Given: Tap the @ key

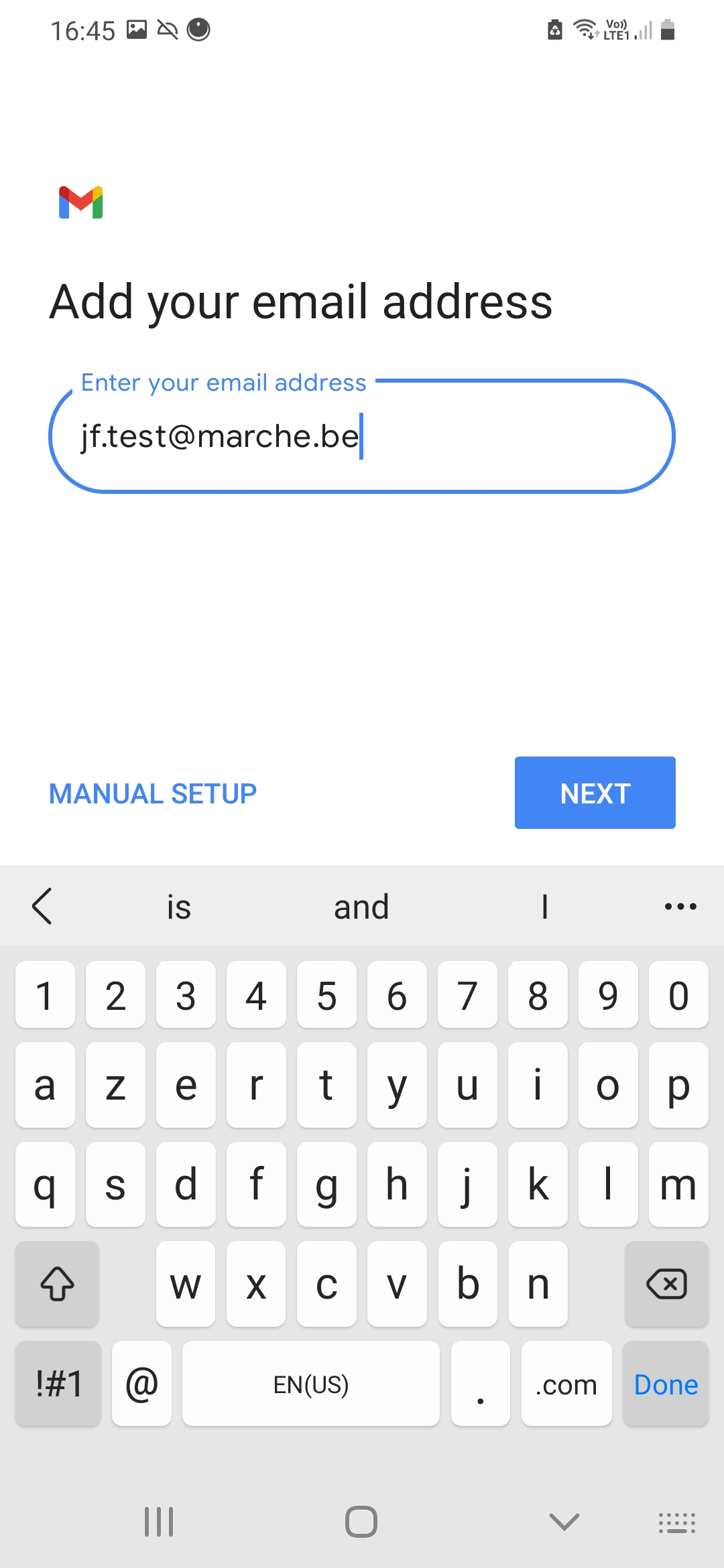Looking at the screenshot, I should (x=141, y=1384).
